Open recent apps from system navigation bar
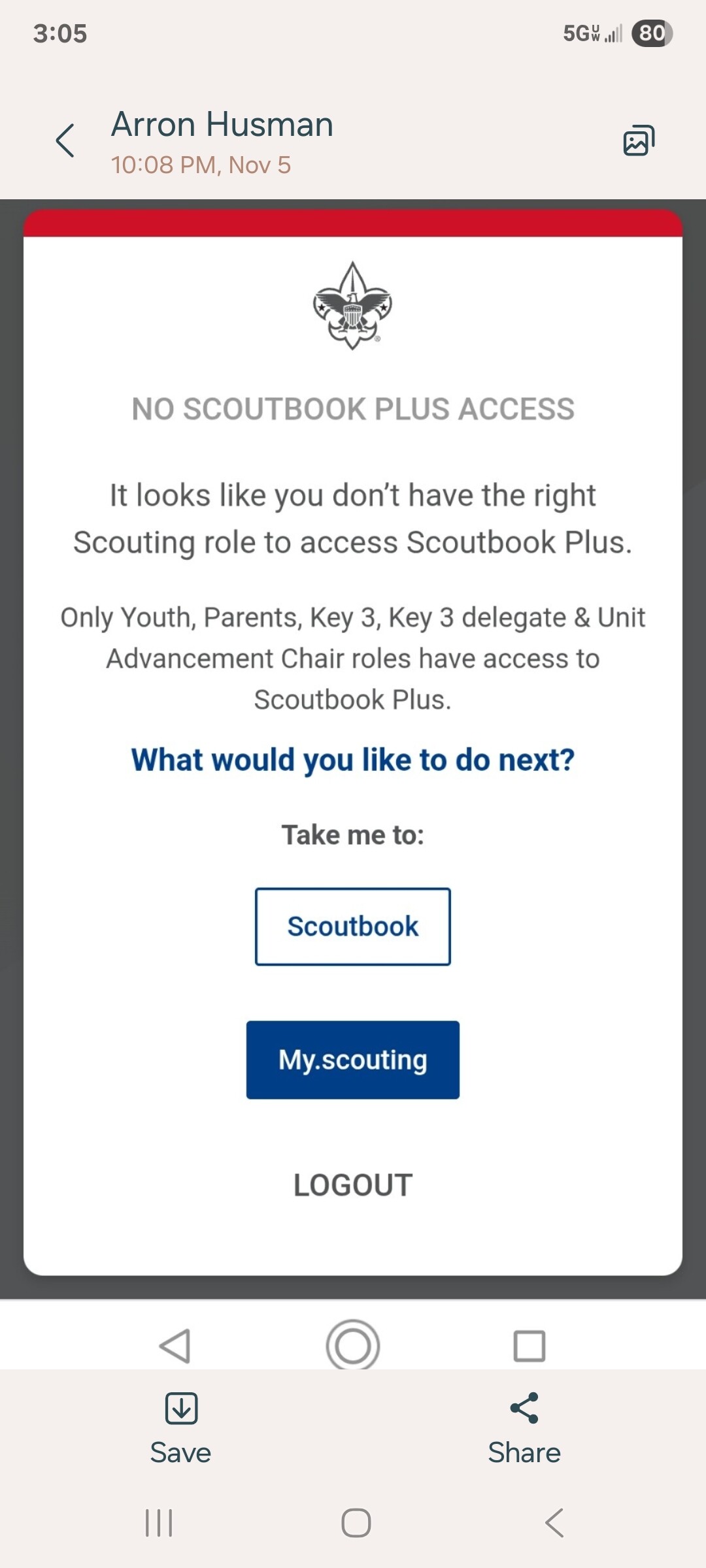 [159, 1523]
